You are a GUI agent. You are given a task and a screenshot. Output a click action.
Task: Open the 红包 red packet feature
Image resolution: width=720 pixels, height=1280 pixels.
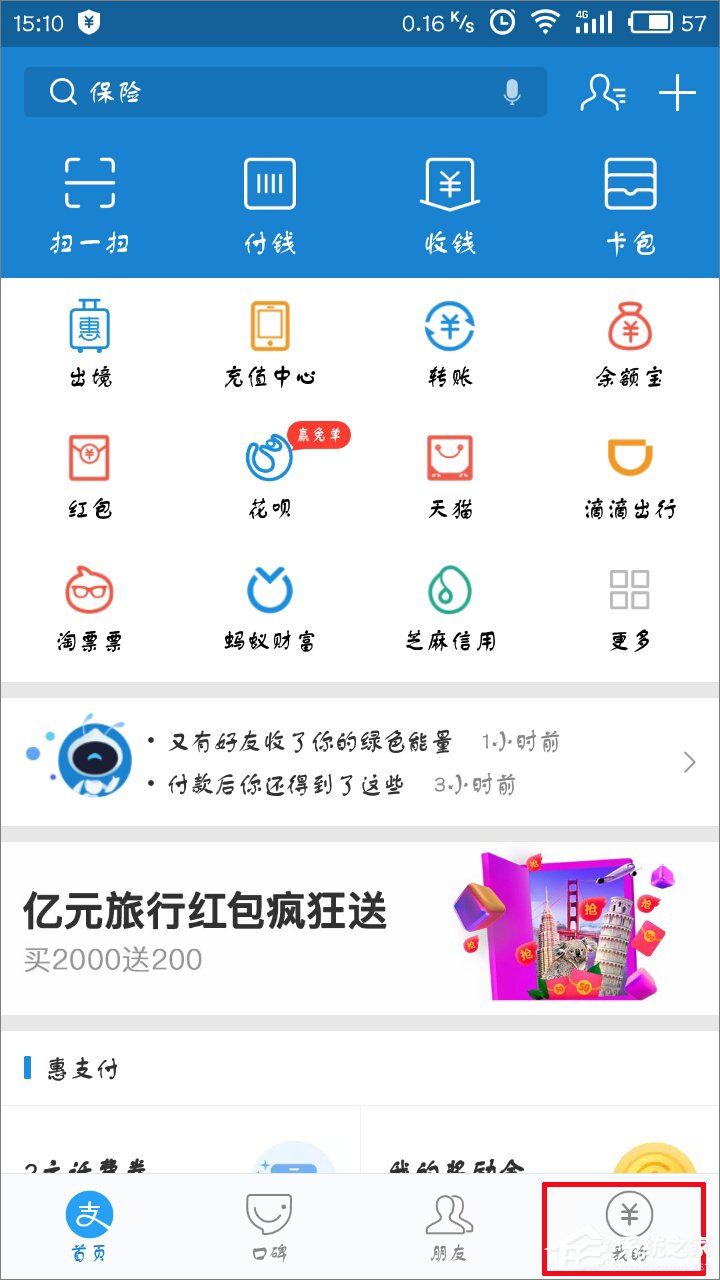coord(88,470)
